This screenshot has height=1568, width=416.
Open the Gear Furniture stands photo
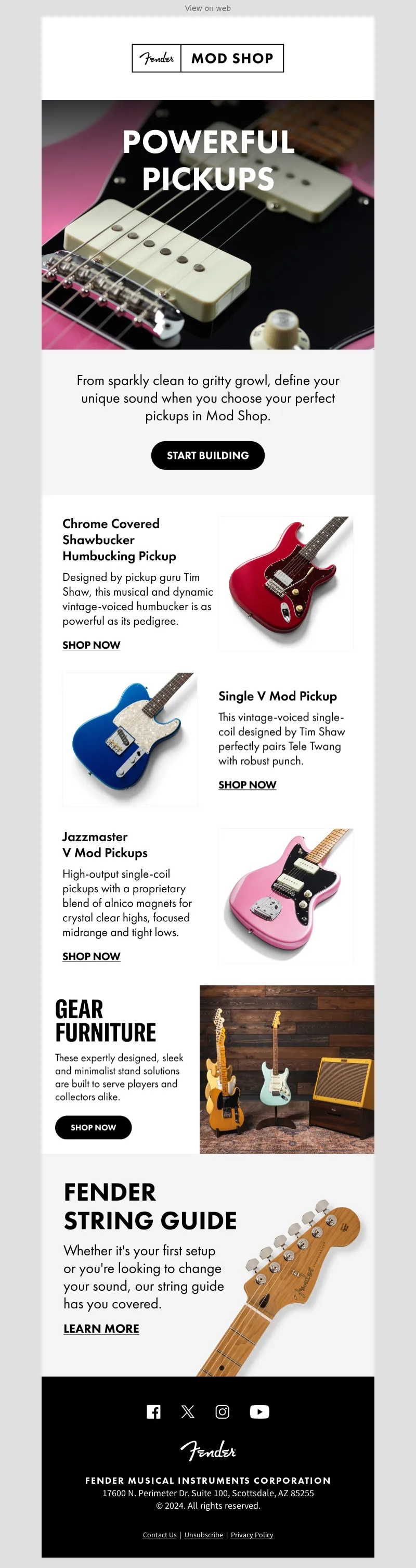287,1070
